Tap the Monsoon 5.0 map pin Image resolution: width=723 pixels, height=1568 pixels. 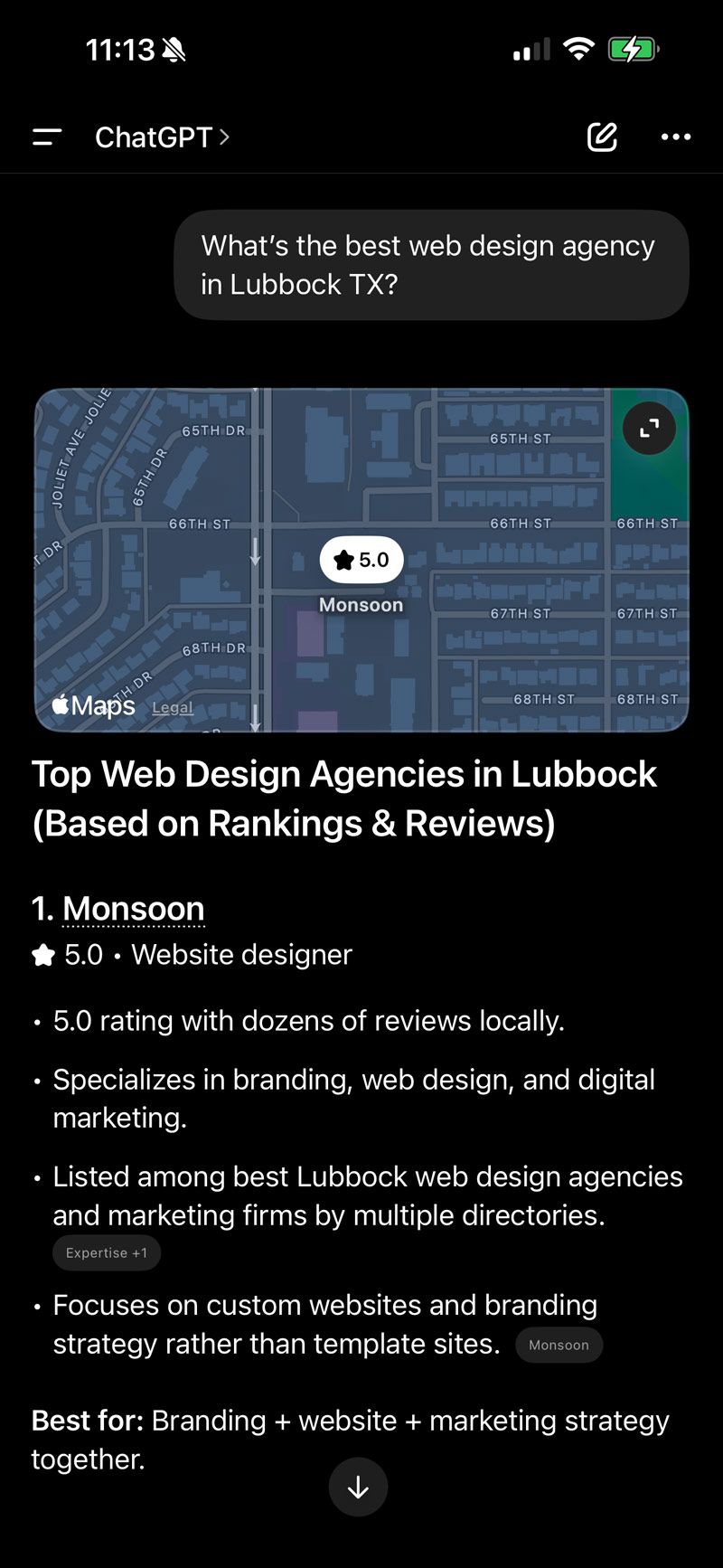click(361, 561)
